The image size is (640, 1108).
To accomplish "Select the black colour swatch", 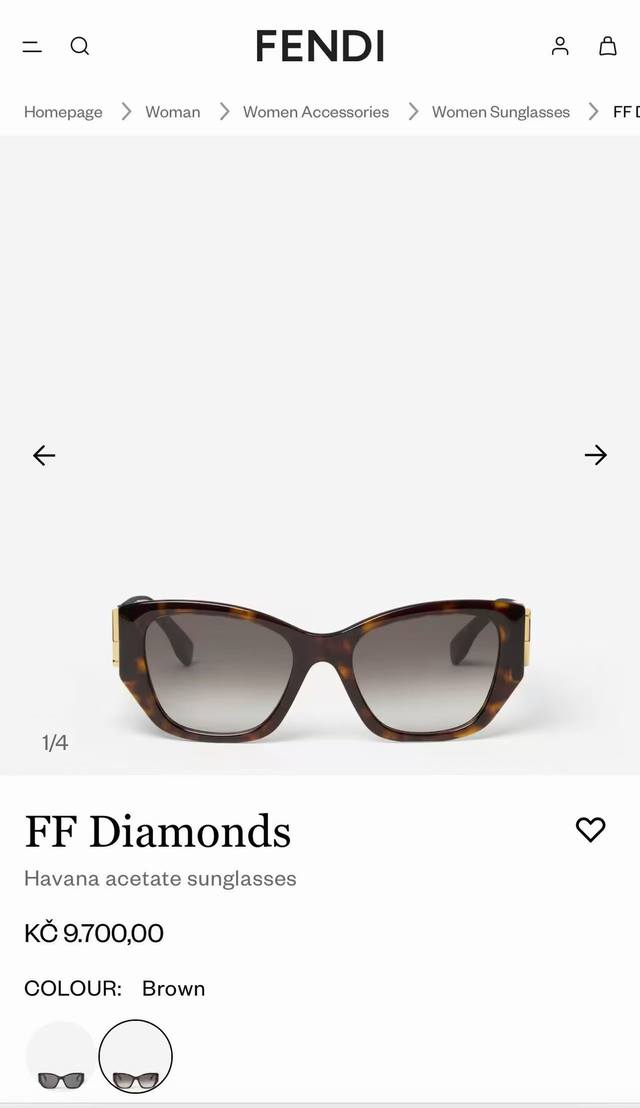I will (61, 1056).
